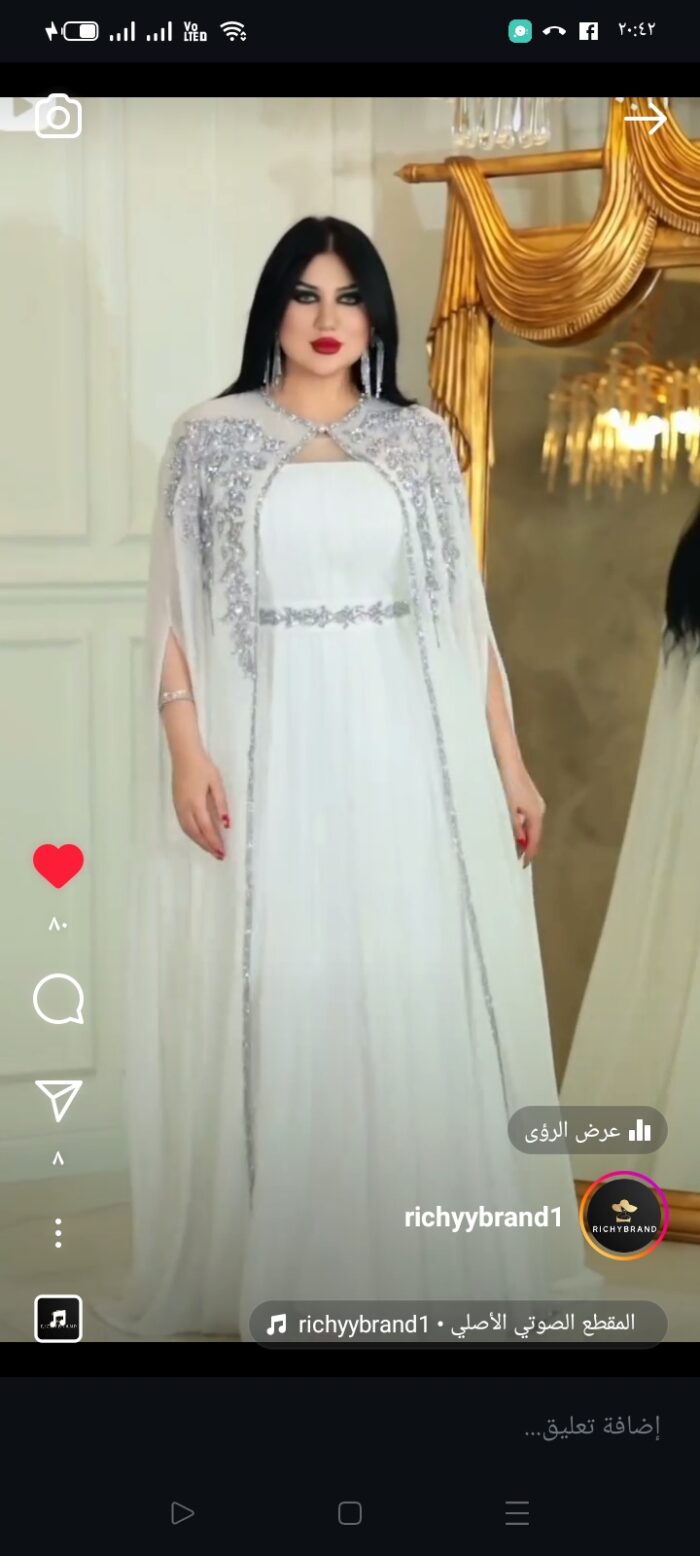Viewport: 700px width, 1556px height.
Task: Open the comments bubble
Action: pos(58,998)
